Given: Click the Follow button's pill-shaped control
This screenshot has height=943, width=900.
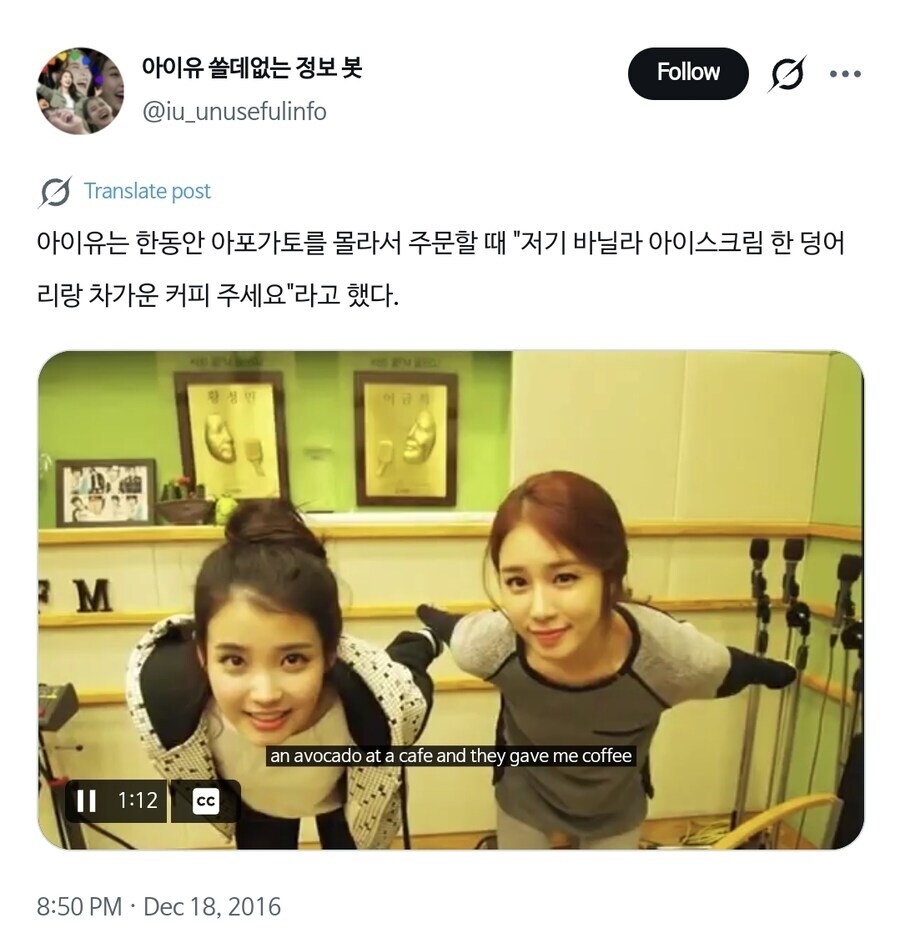Looking at the screenshot, I should (x=687, y=71).
